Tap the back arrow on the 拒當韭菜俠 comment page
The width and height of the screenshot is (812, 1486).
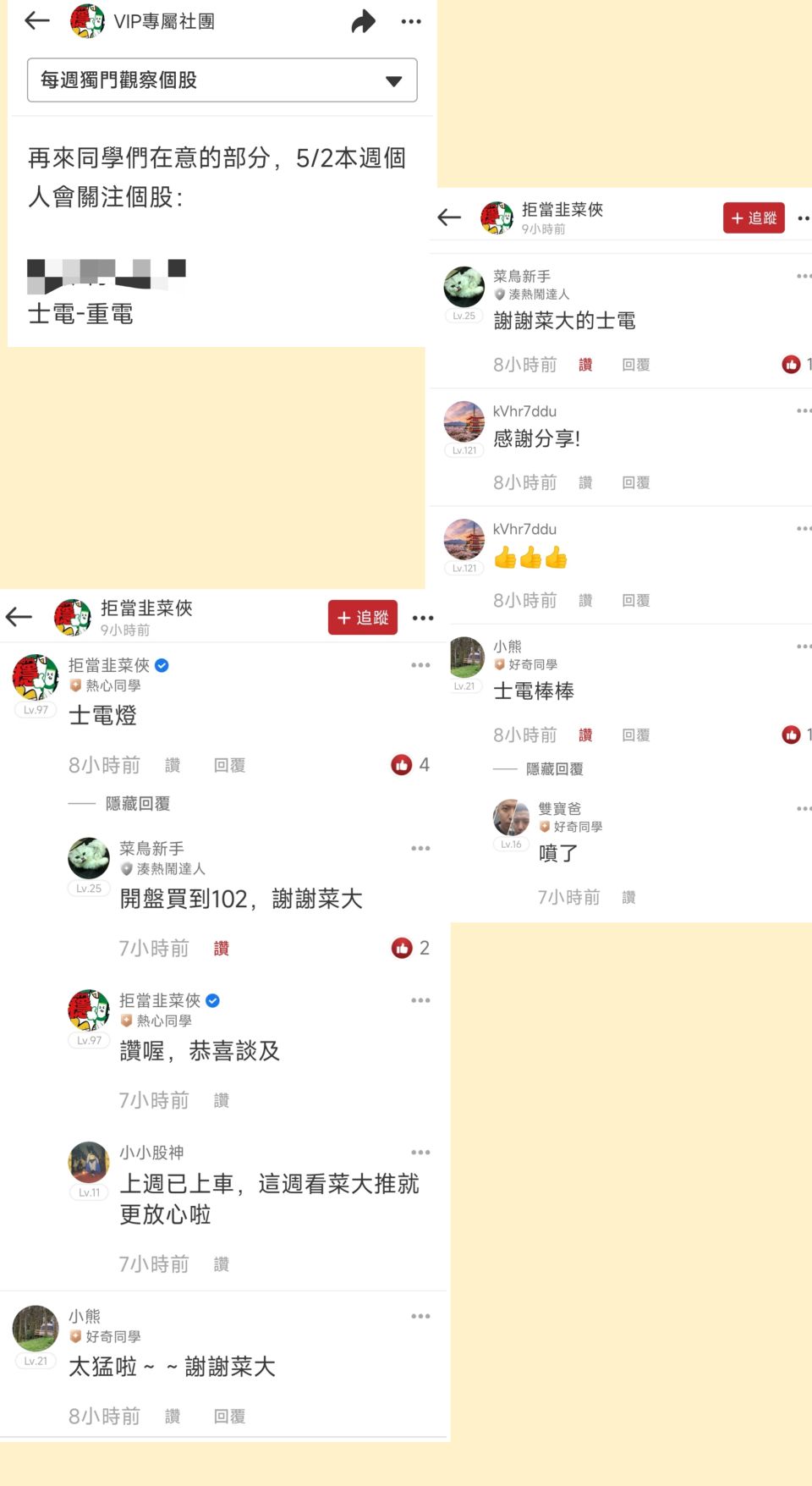pos(19,618)
